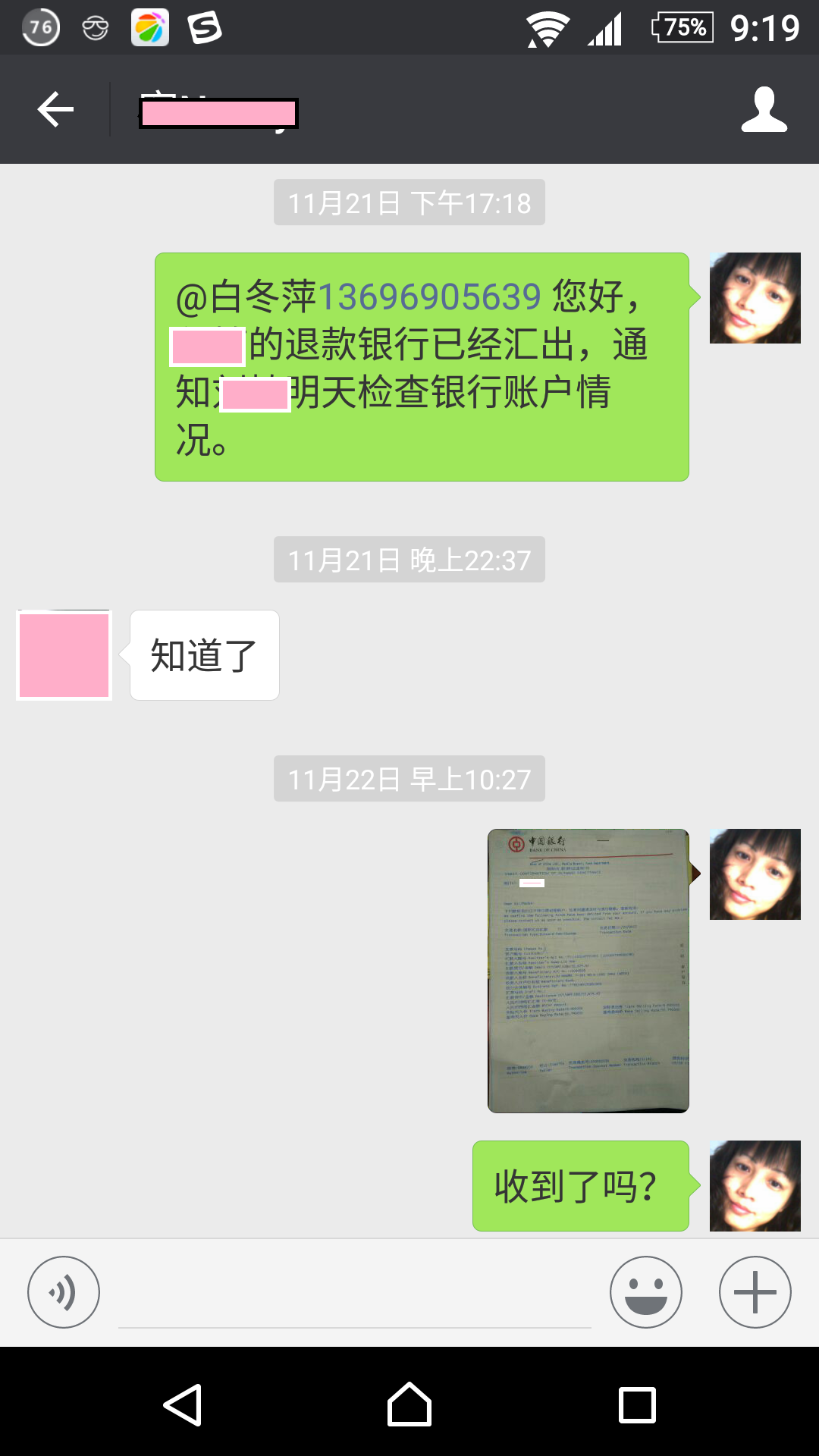This screenshot has width=819, height=1456.
Task: Open the avatar beside 收到了吗? message
Action: 755,1185
